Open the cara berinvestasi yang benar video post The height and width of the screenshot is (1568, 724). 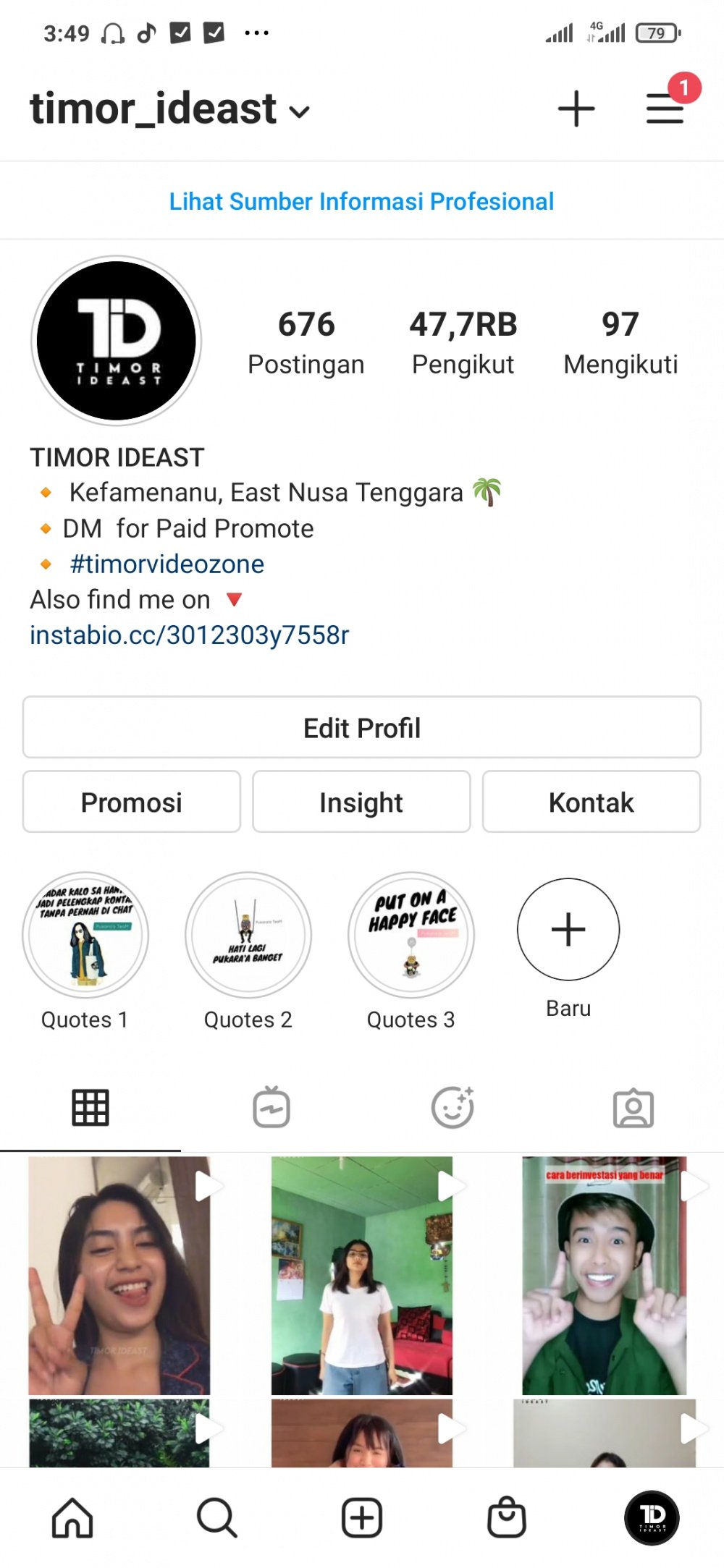click(604, 1275)
